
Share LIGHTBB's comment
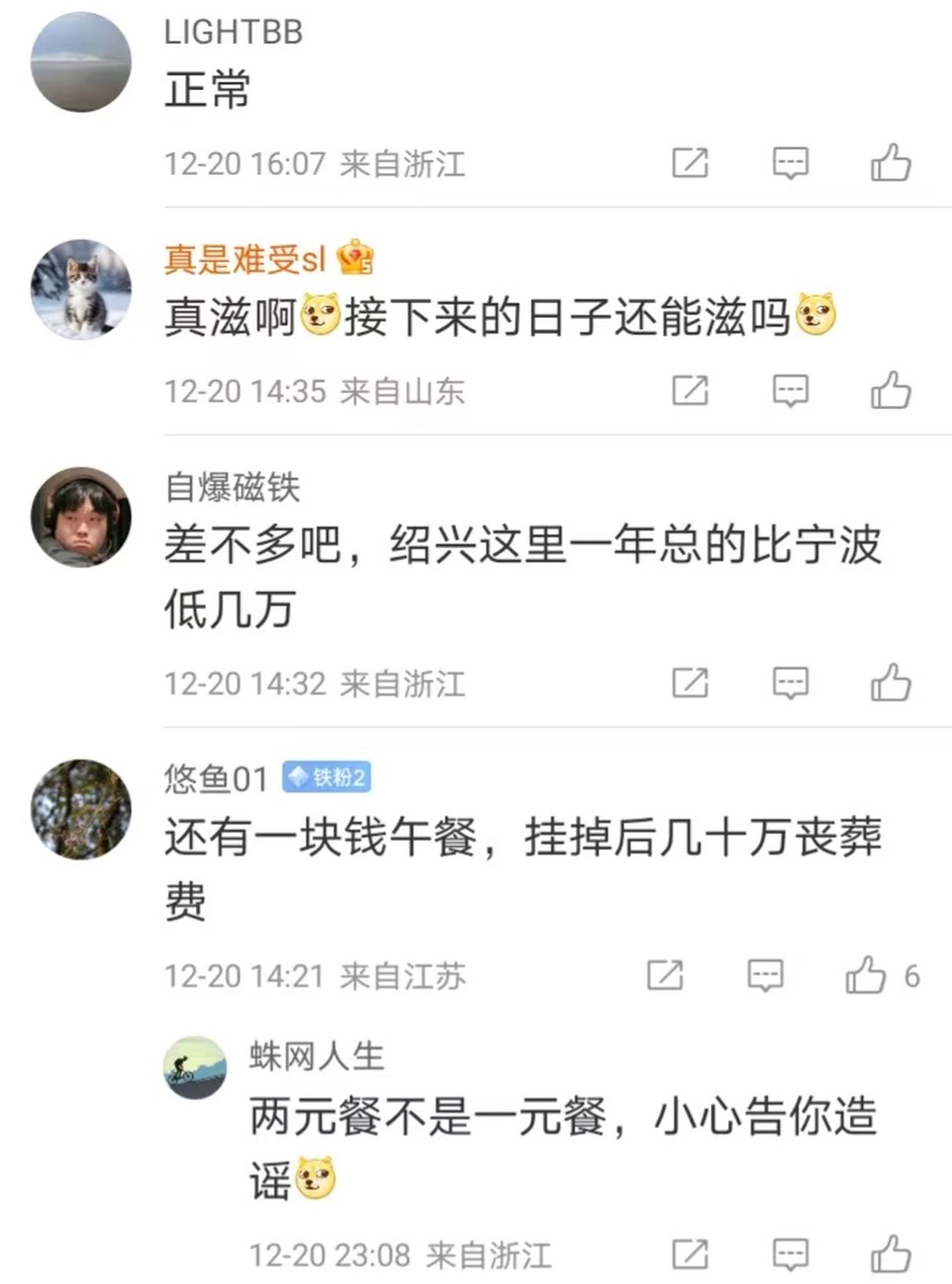pyautogui.click(x=690, y=164)
